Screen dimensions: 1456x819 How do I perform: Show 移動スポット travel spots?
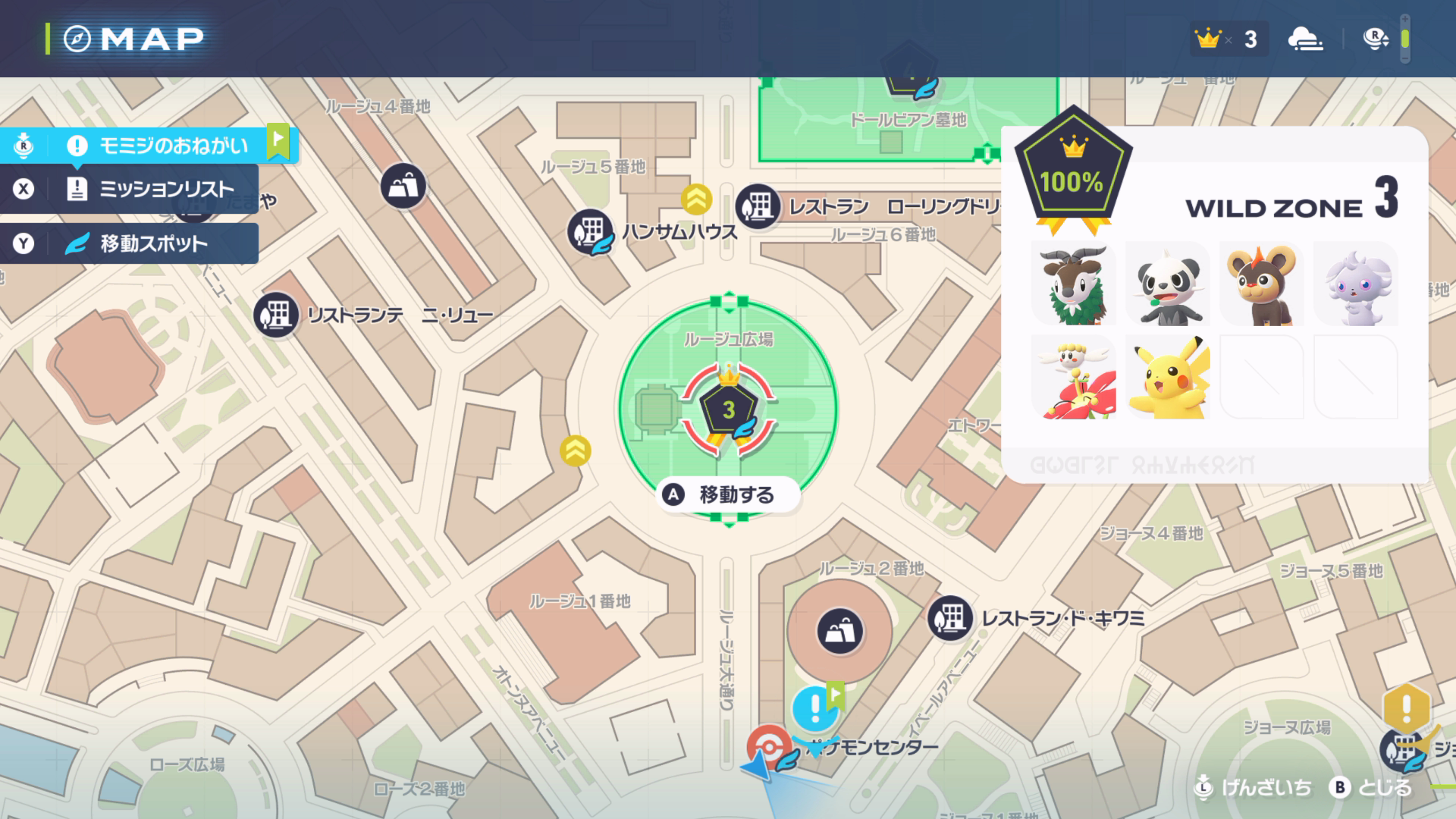point(152,243)
